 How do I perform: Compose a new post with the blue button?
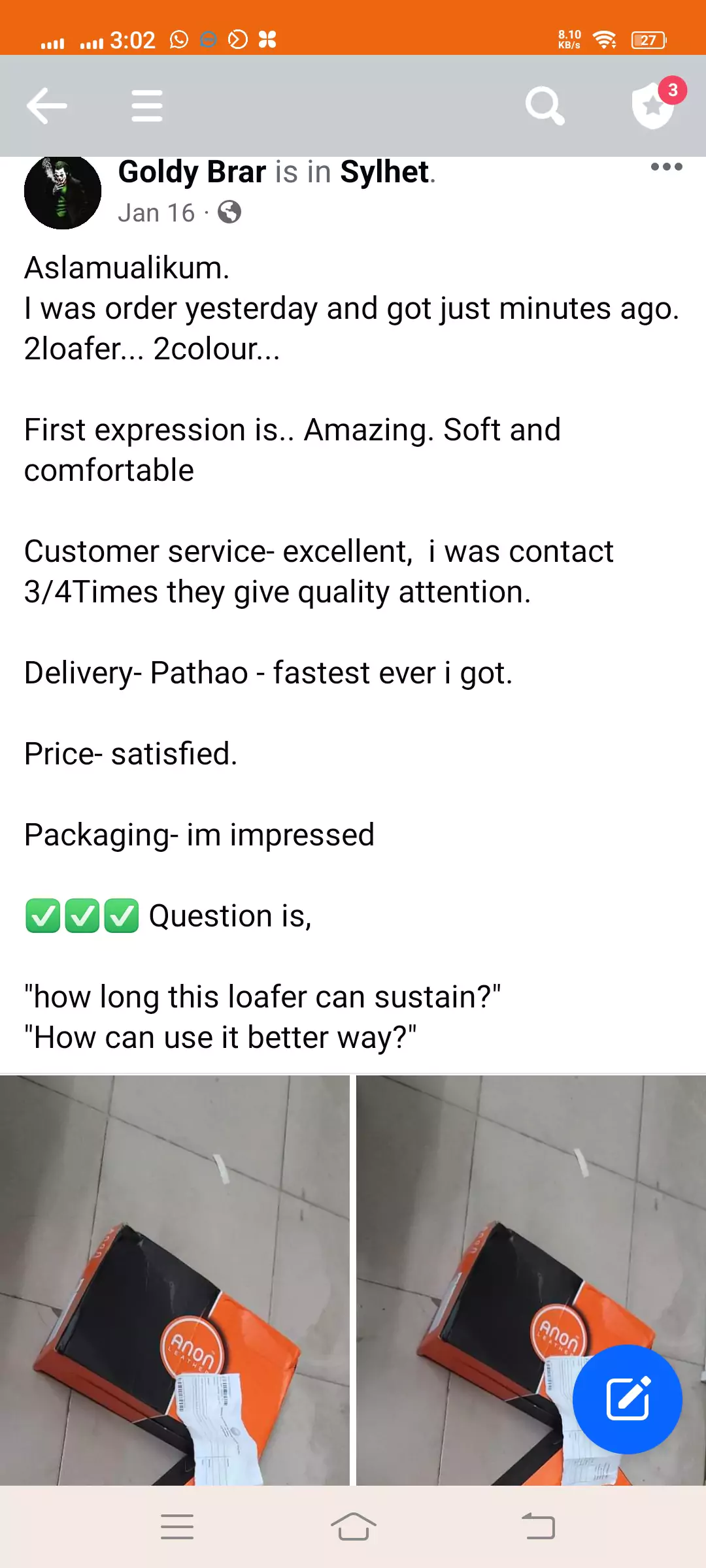coord(627,1399)
